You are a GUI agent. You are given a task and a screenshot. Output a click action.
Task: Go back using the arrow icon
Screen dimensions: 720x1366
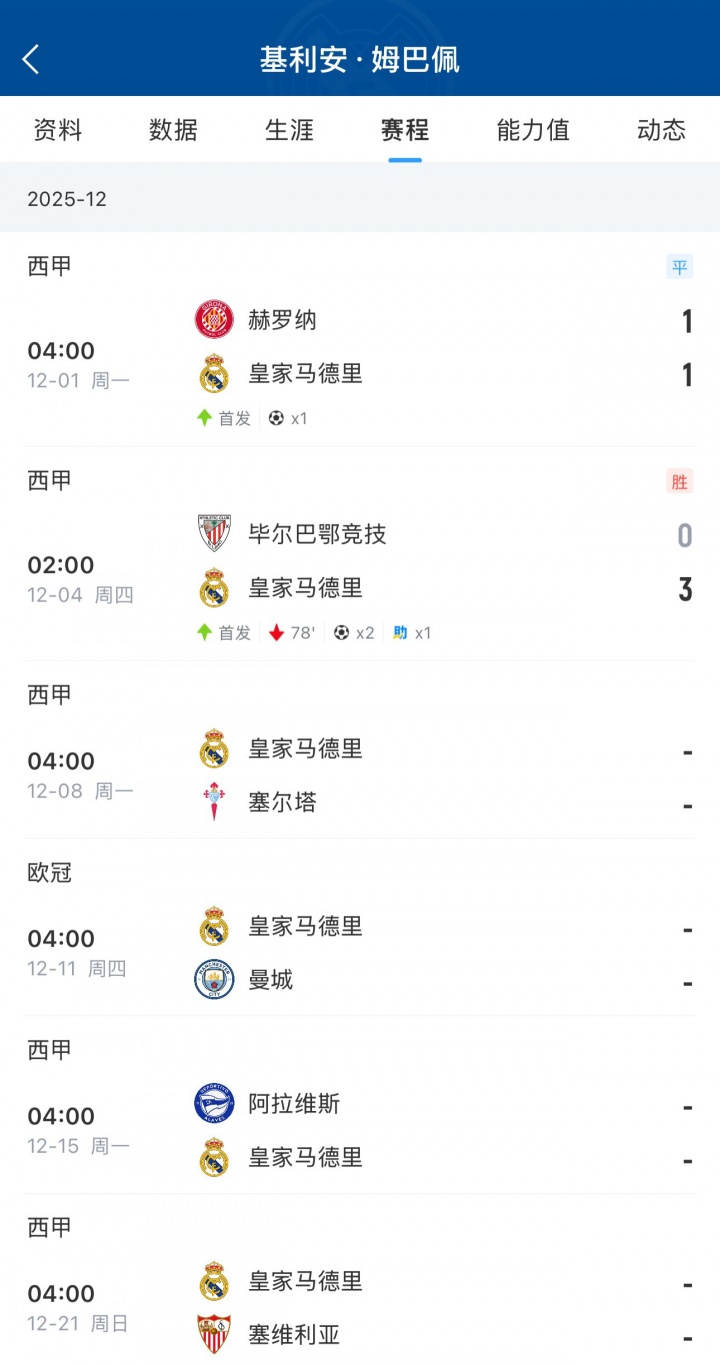tap(32, 59)
